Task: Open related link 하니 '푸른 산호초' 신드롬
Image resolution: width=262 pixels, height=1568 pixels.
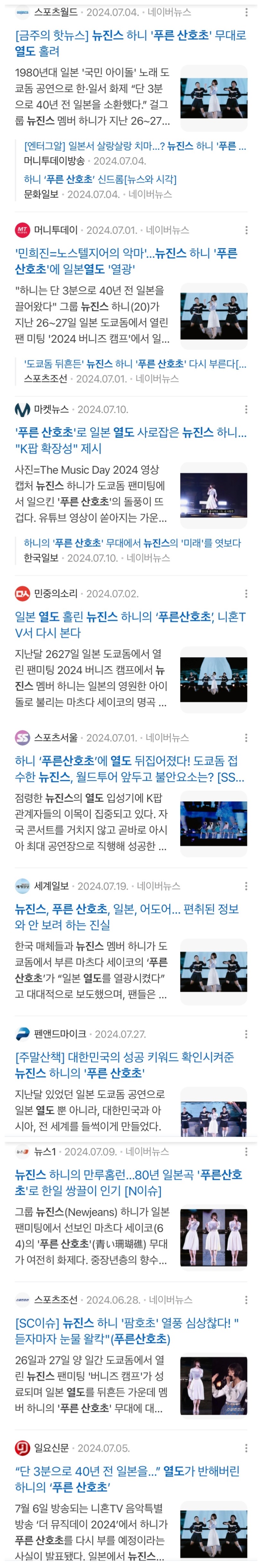Action: 100,179
